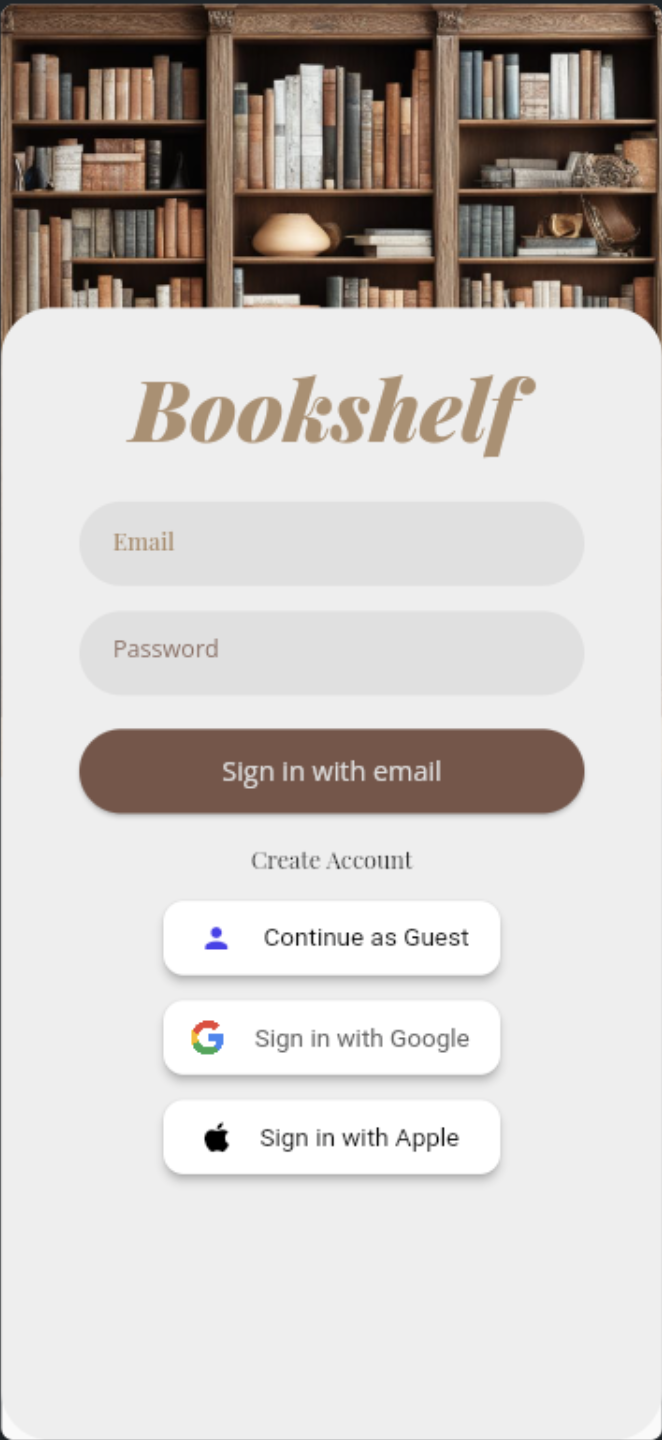The image size is (662, 1440).
Task: Sign in with email
Action: tap(331, 771)
